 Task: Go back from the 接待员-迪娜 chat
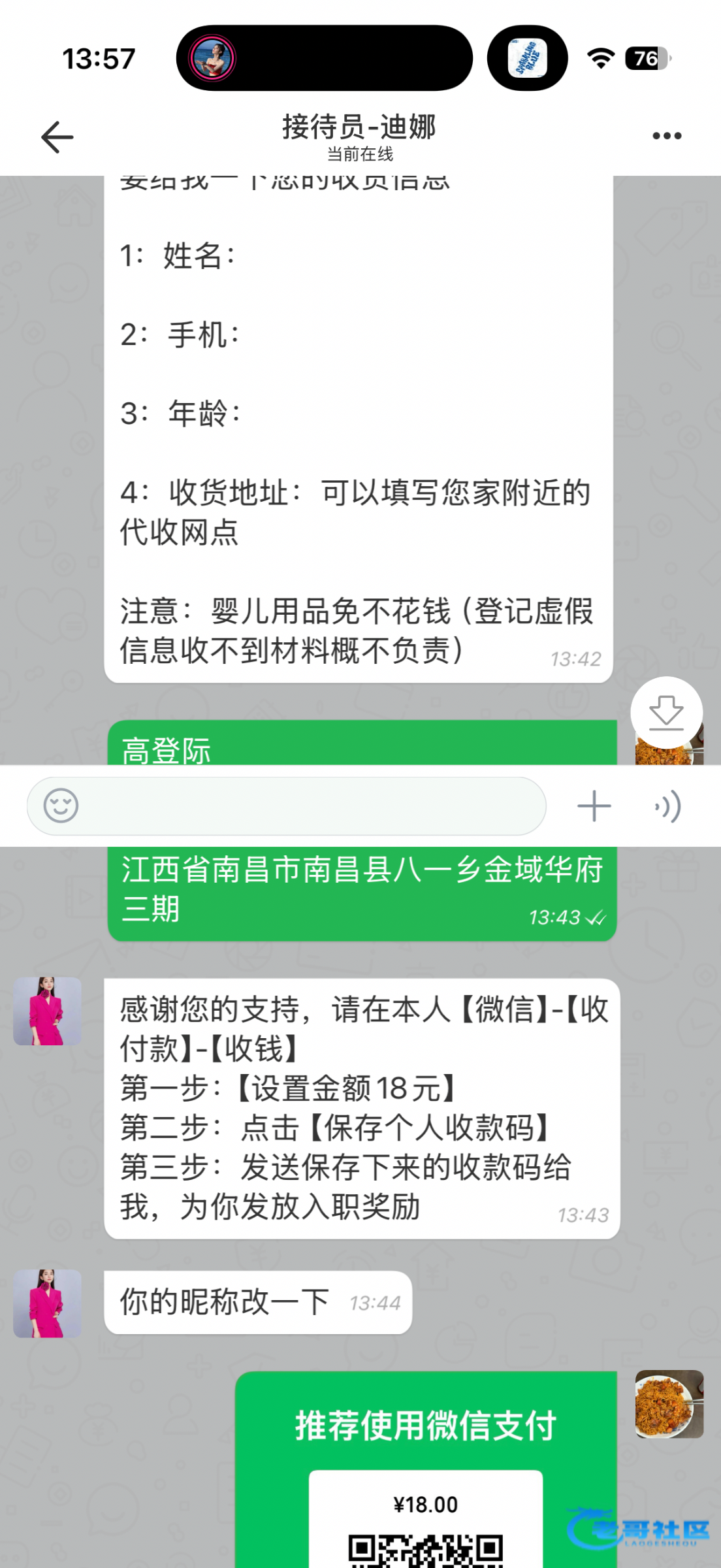pos(57,137)
